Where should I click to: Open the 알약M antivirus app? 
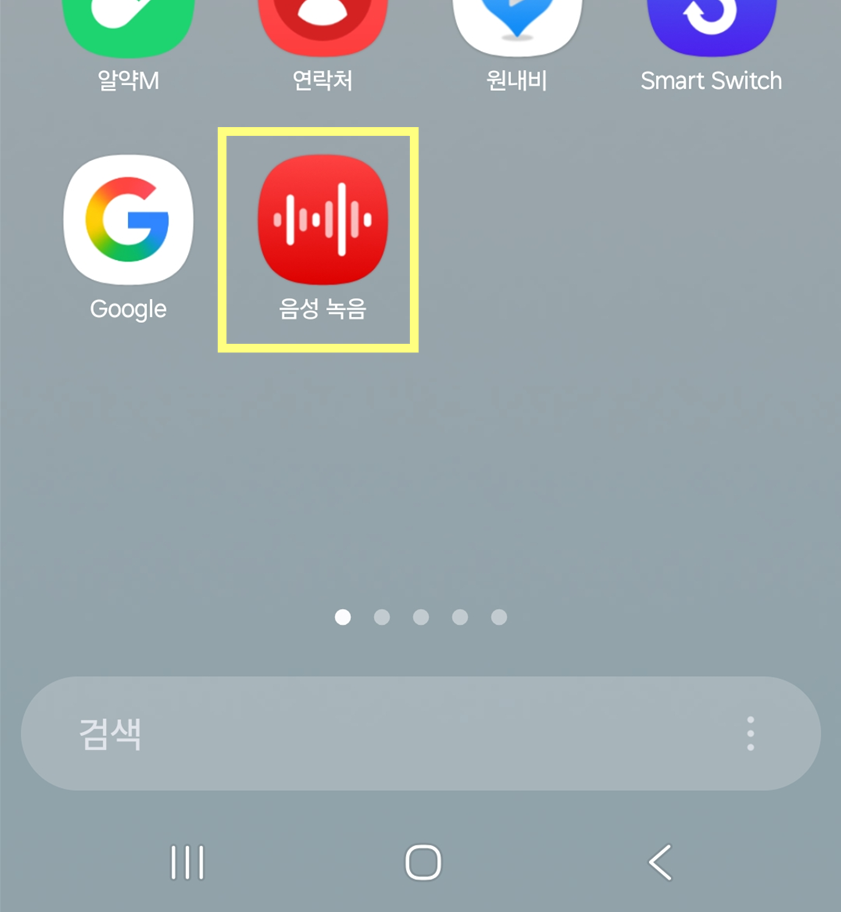[x=128, y=25]
